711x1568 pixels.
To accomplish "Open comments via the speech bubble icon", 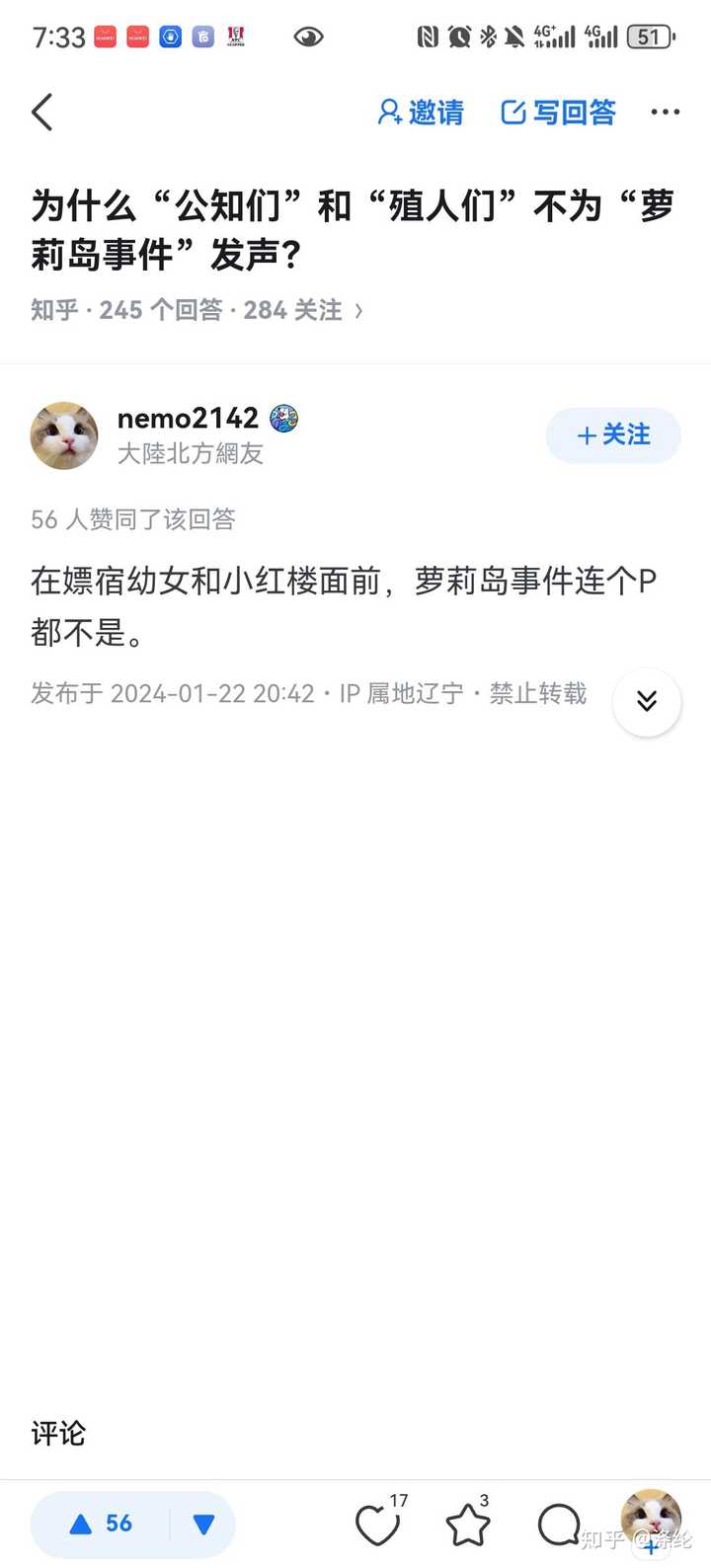I will 559,1525.
